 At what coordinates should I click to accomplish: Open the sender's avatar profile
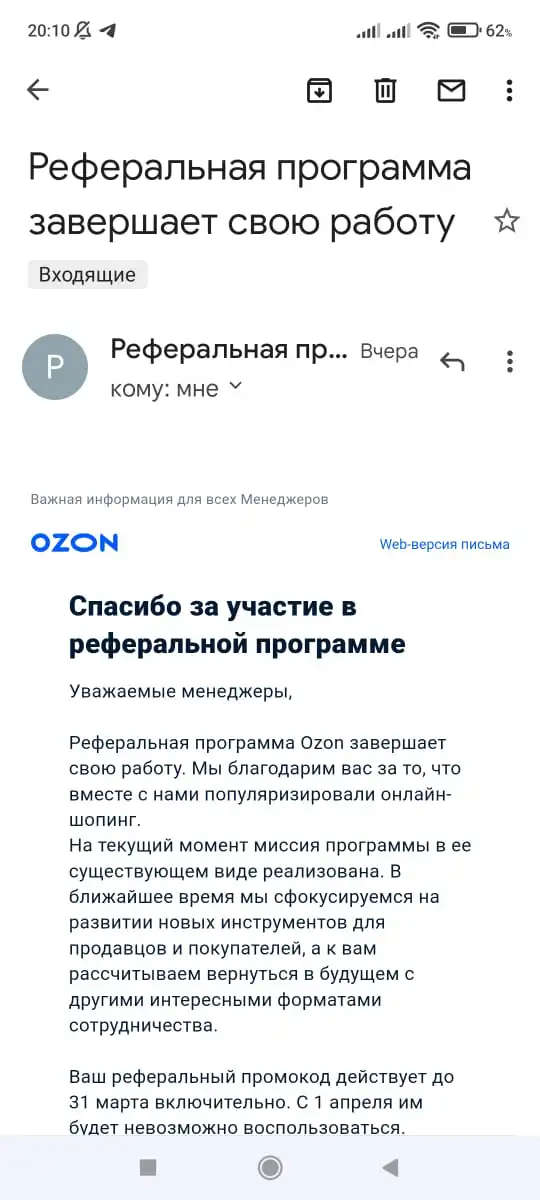[55, 367]
